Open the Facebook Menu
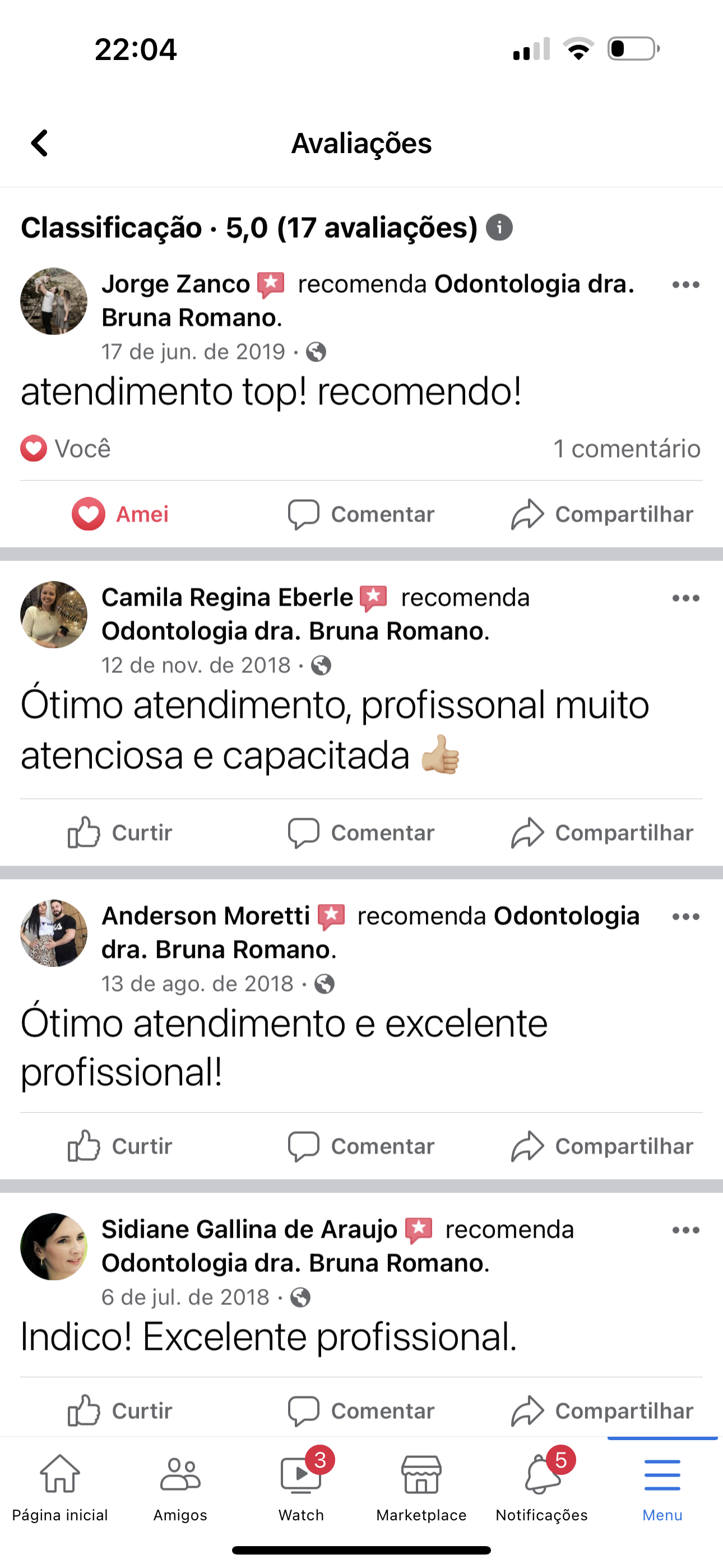The image size is (723, 1568). coord(661,1491)
